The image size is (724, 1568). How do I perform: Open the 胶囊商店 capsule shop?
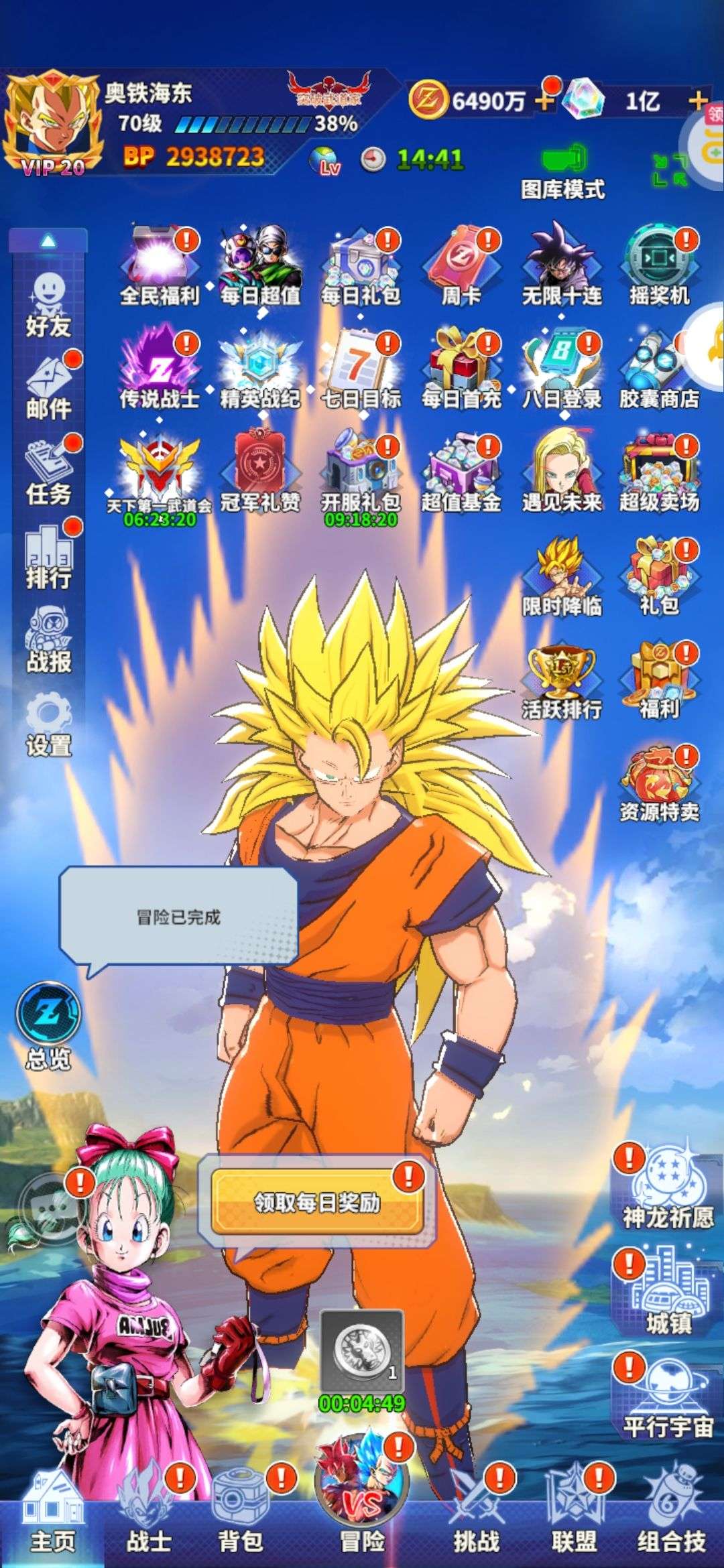pyautogui.click(x=660, y=369)
